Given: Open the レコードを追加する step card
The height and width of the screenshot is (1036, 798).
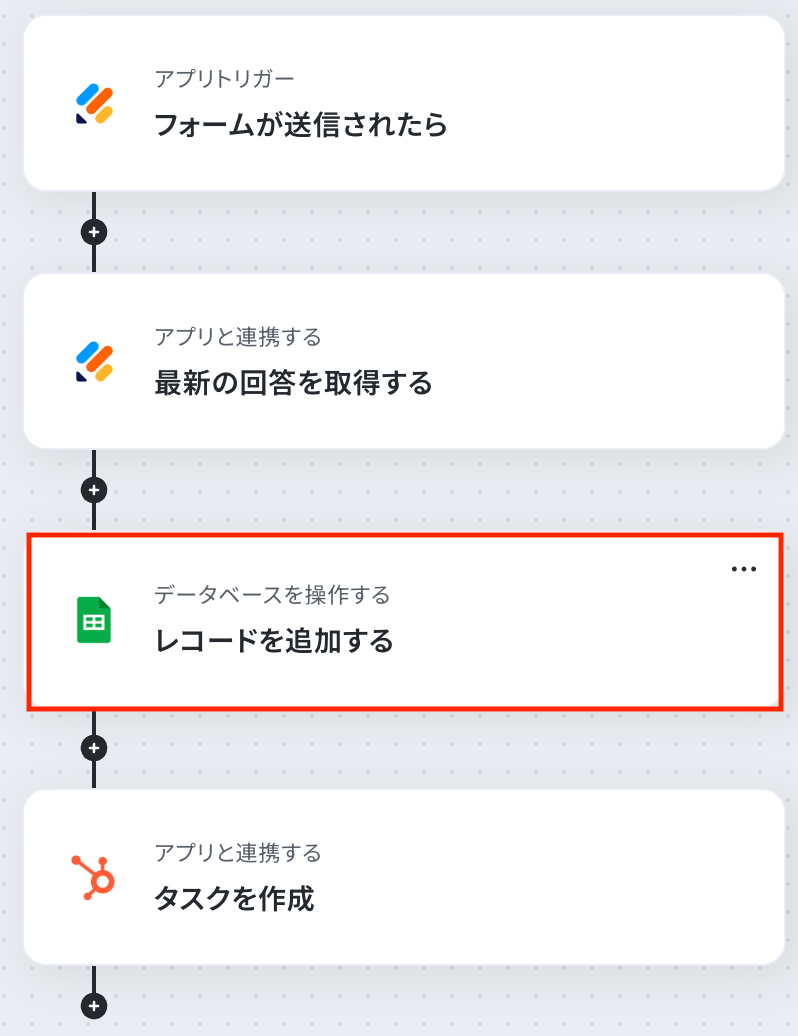Looking at the screenshot, I should pyautogui.click(x=403, y=621).
